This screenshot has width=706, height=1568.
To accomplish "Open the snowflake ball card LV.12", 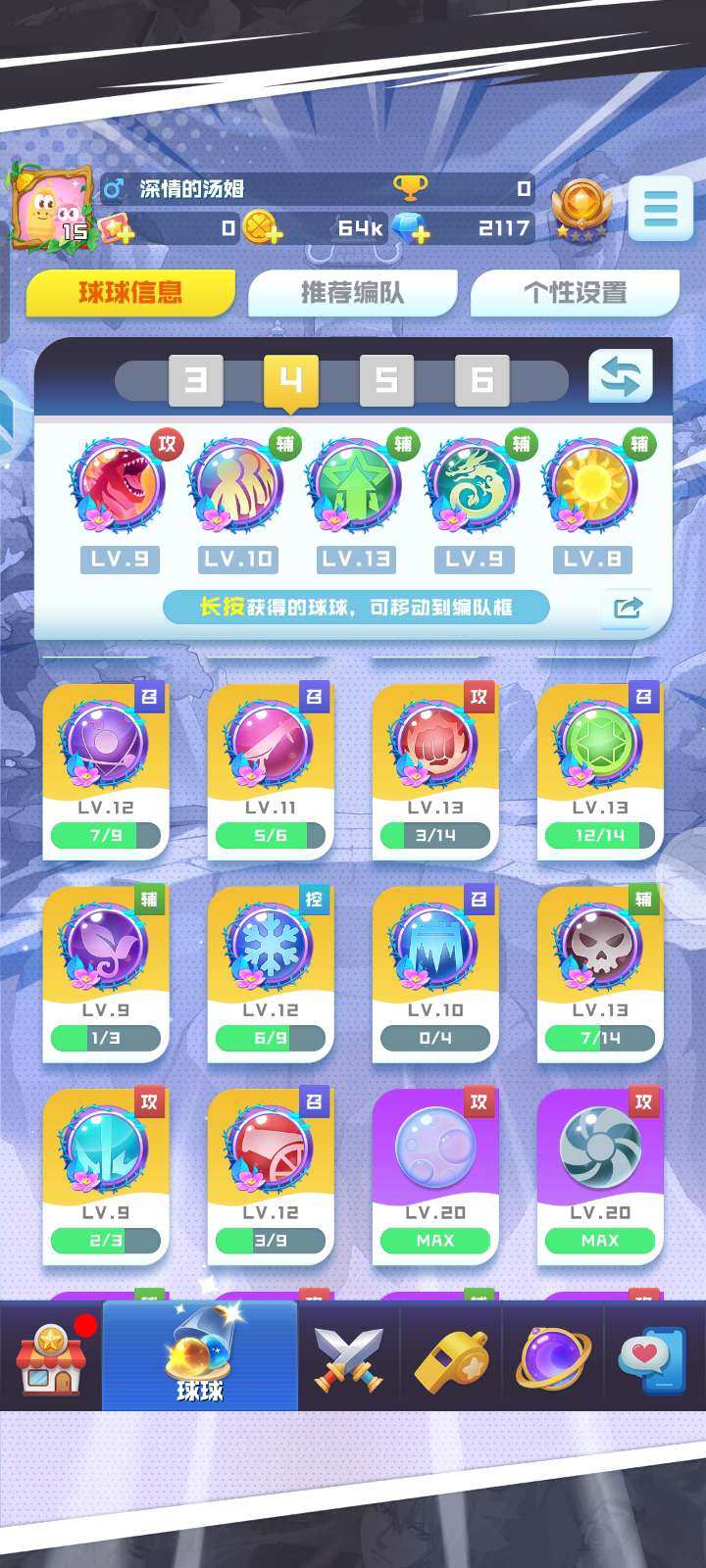I will [x=270, y=972].
